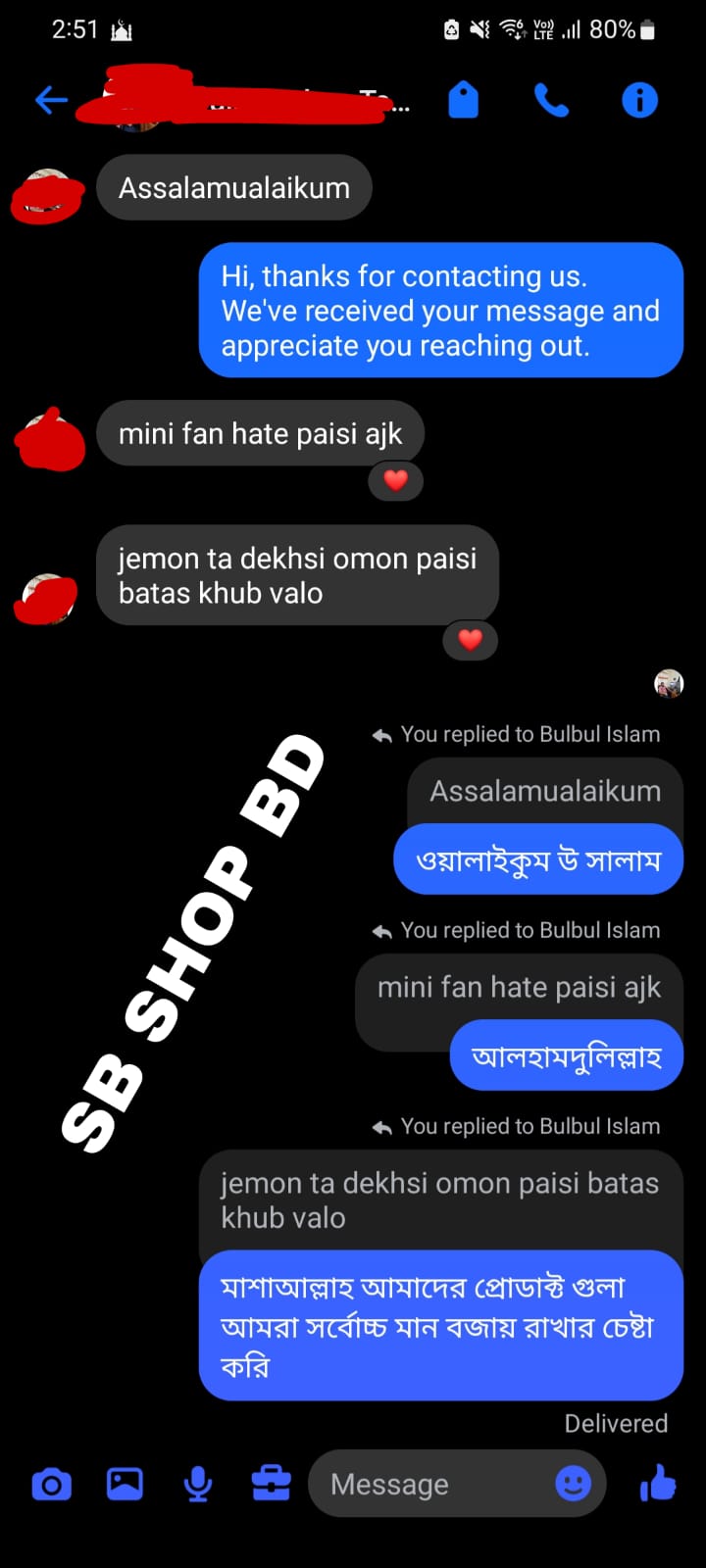Record a voice message
The height and width of the screenshot is (1568, 706).
198,1484
